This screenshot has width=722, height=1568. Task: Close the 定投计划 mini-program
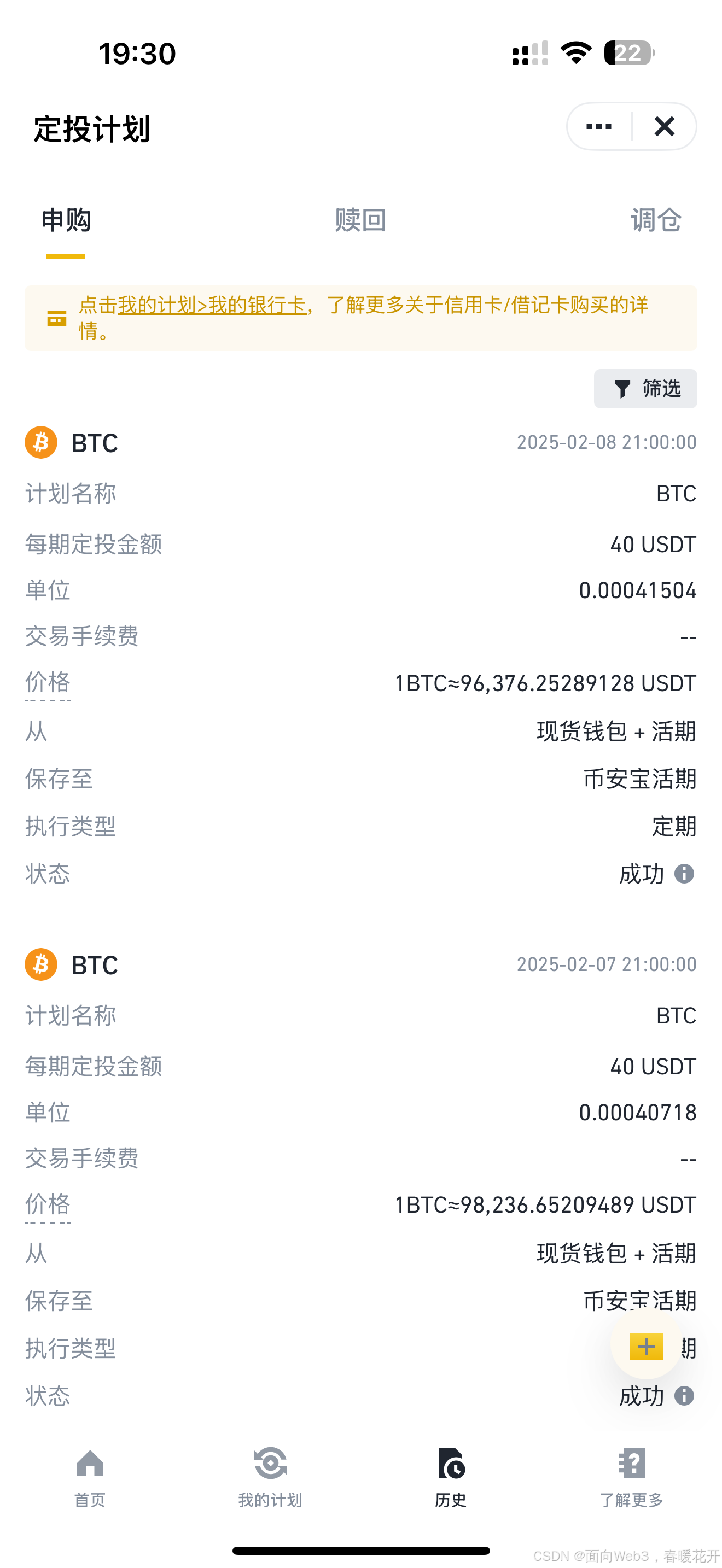(x=664, y=127)
